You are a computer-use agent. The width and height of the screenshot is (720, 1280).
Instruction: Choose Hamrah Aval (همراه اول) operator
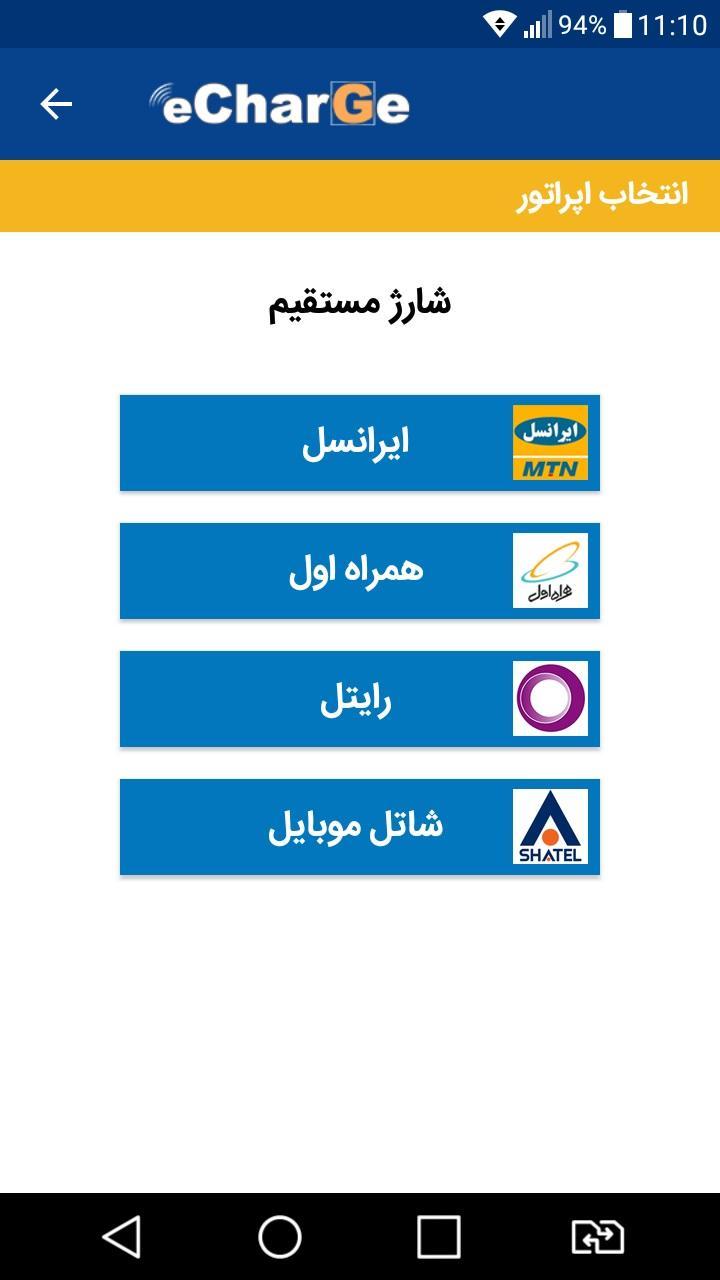point(360,571)
